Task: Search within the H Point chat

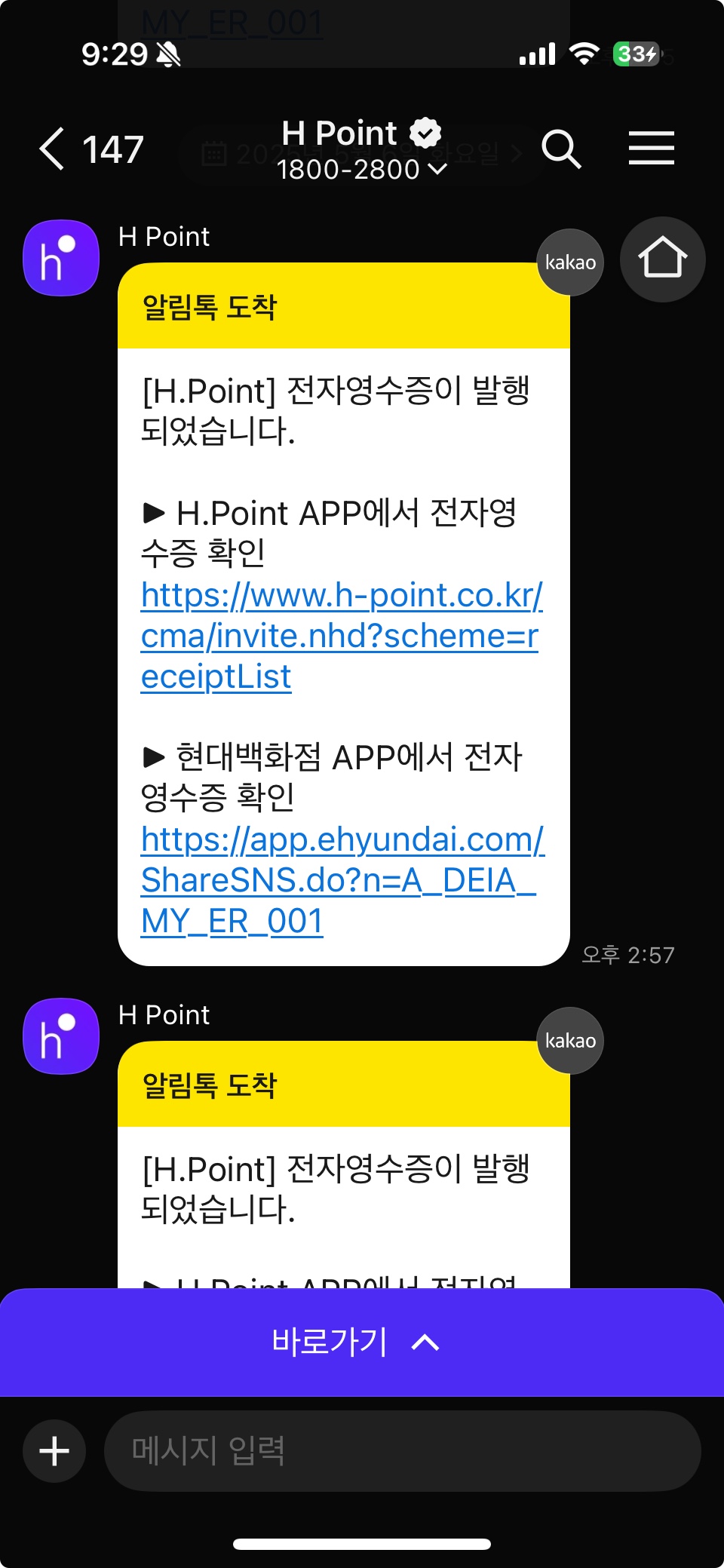Action: [562, 149]
